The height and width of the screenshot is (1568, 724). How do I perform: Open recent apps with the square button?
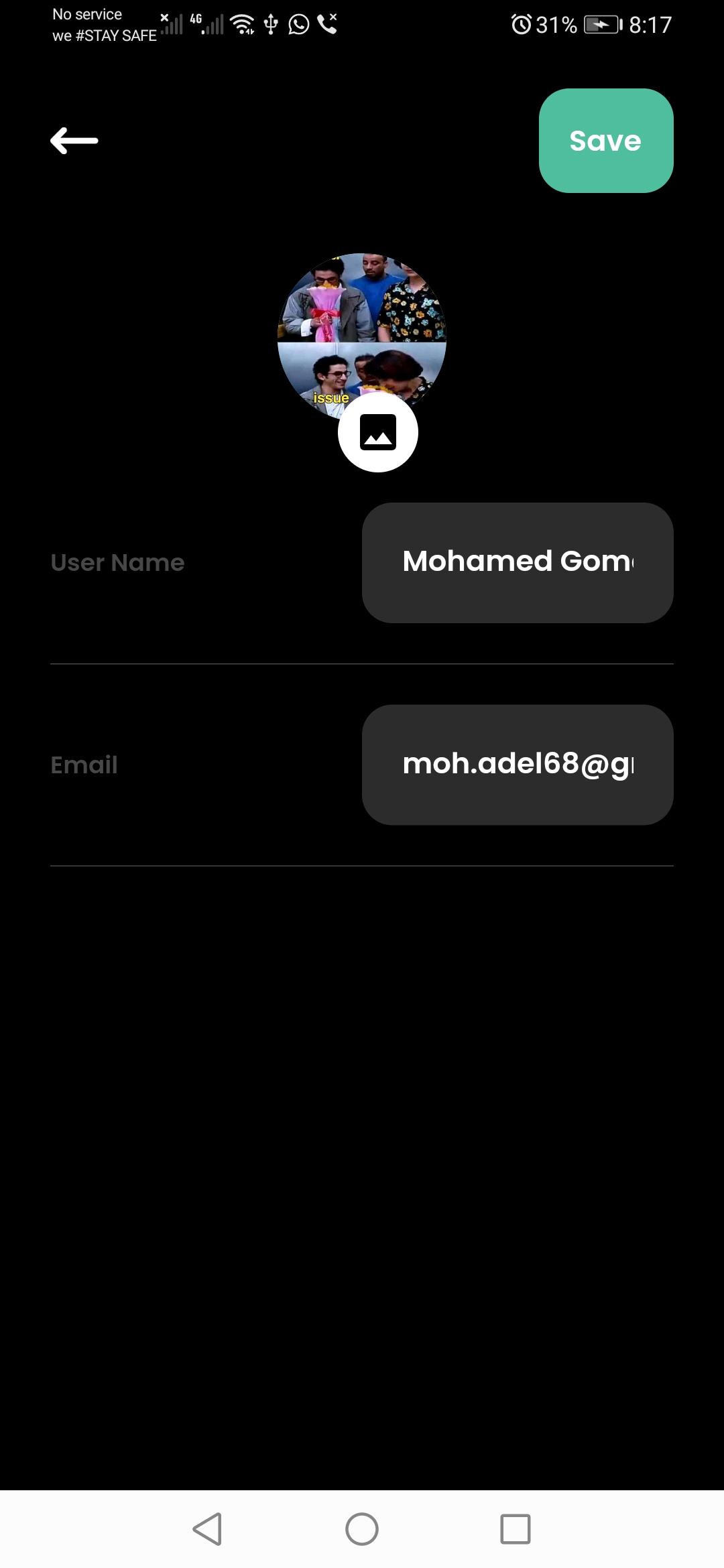tap(514, 1530)
